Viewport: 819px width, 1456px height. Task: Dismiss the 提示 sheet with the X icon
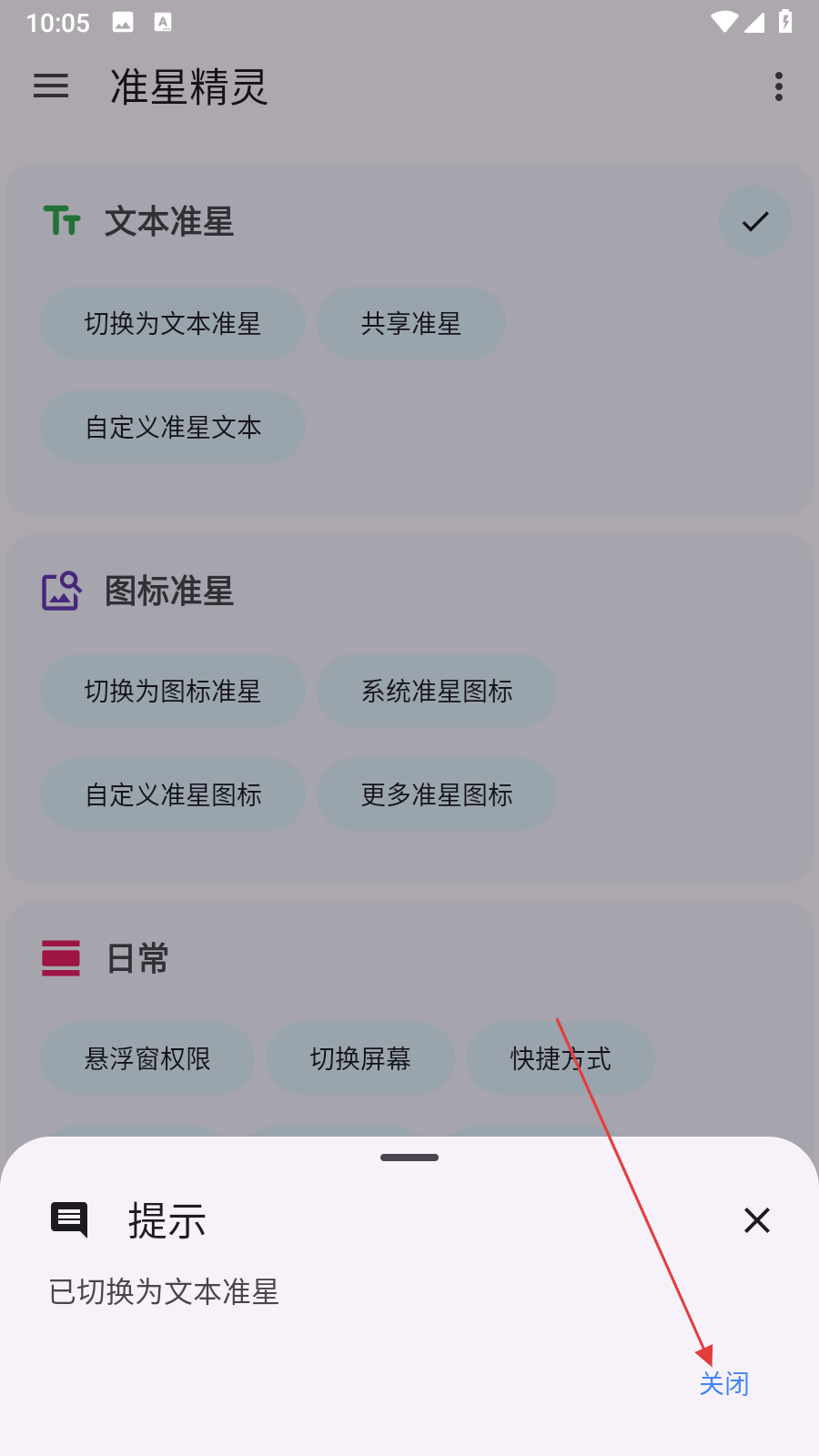tap(756, 1220)
